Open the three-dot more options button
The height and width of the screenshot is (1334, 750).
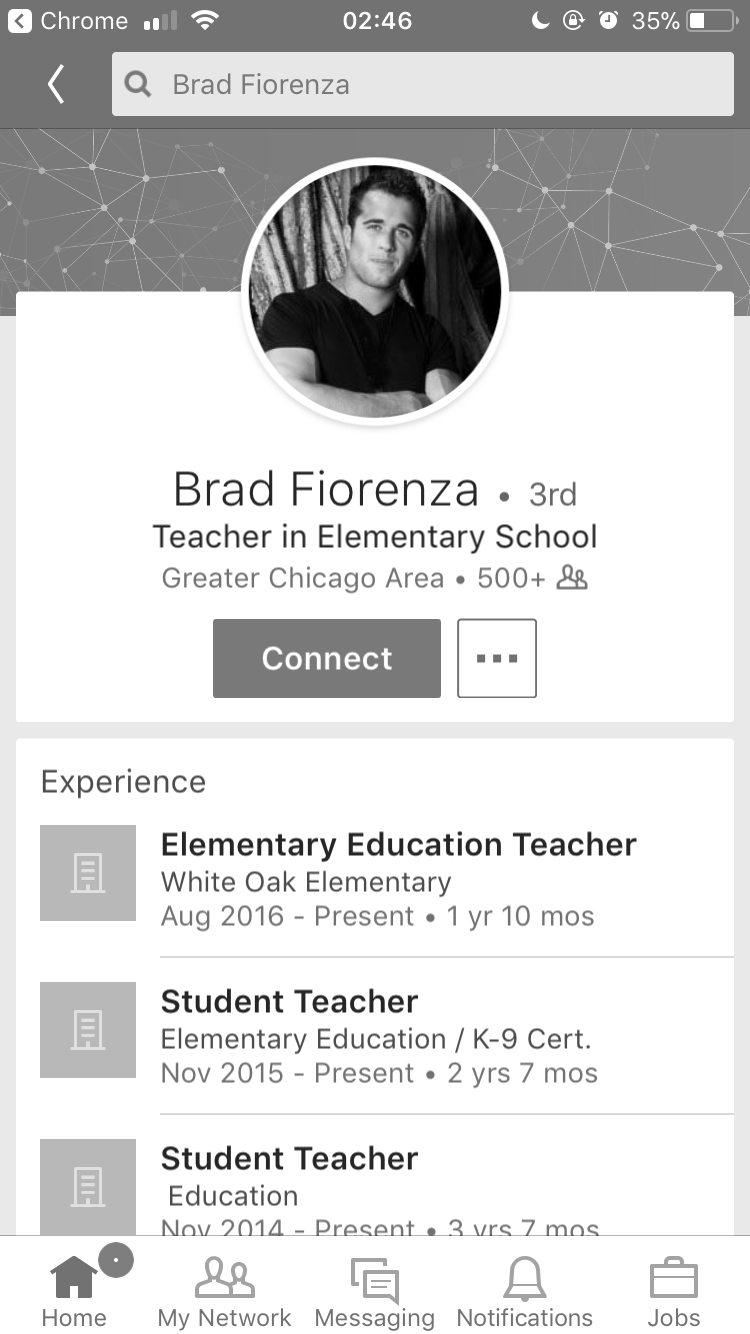[497, 658]
